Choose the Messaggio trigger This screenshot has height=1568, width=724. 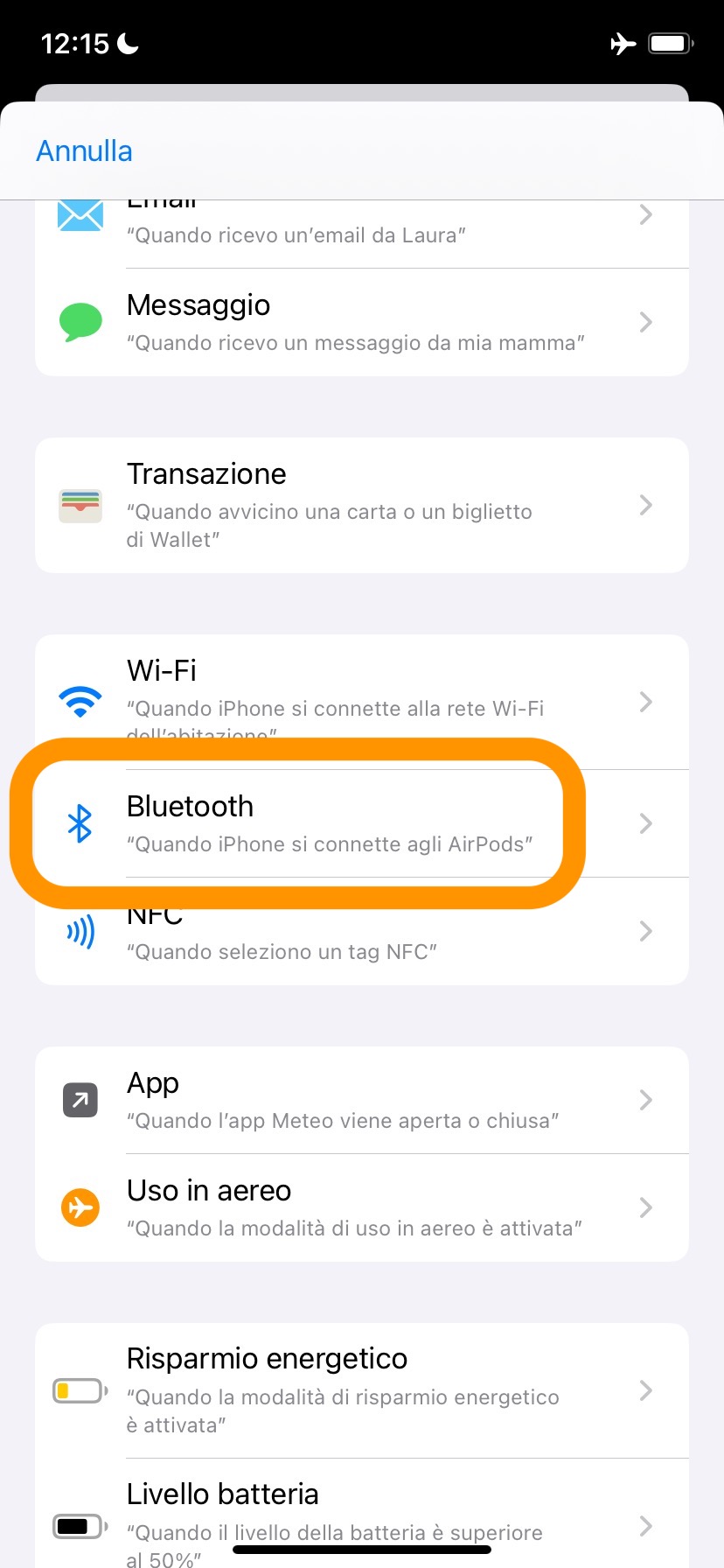(361, 322)
